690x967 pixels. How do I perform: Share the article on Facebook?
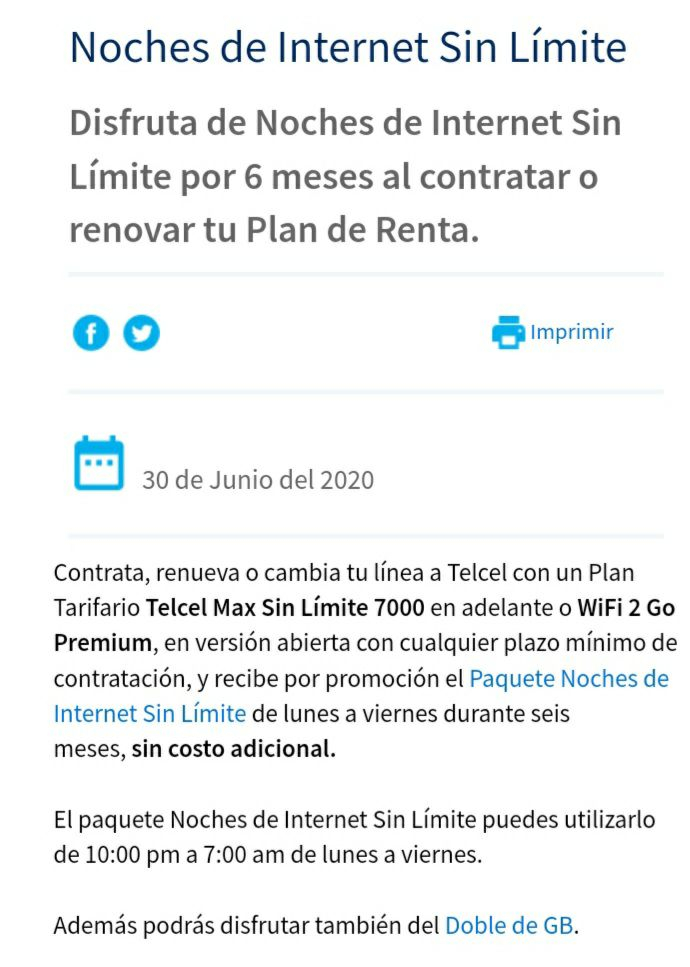point(91,333)
